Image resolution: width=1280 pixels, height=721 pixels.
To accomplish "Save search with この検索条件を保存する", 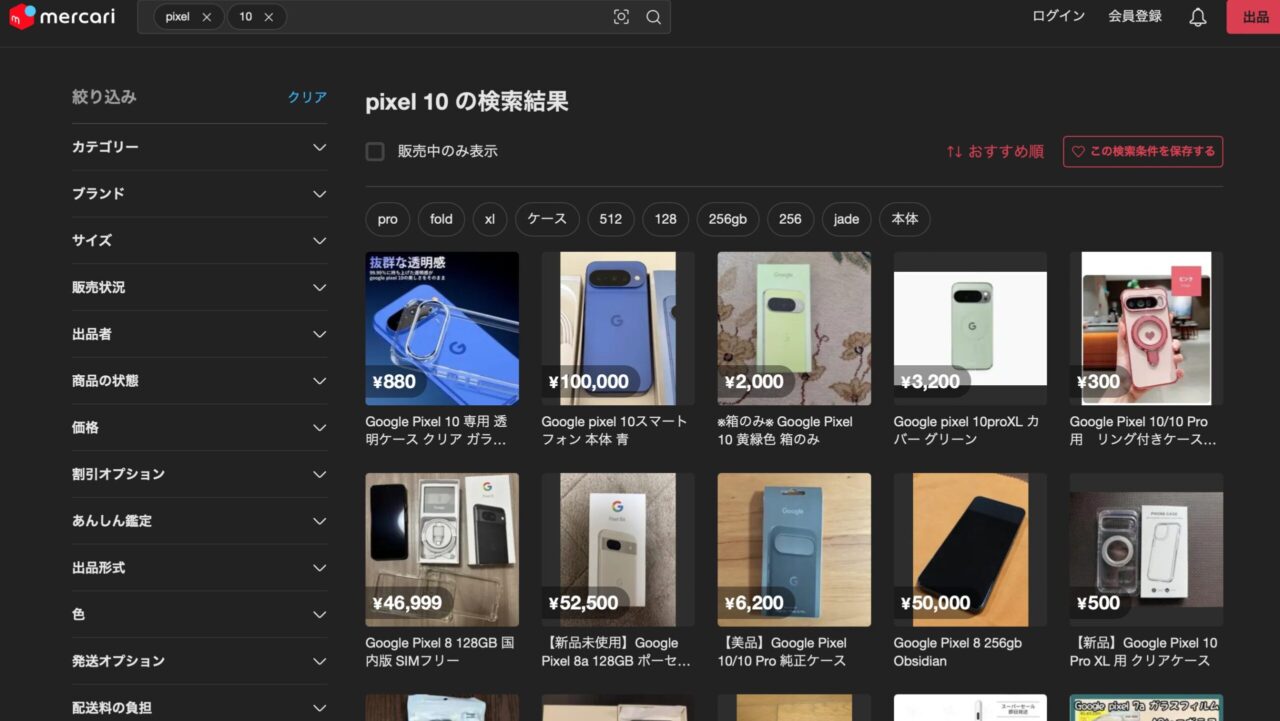I will [x=1142, y=152].
